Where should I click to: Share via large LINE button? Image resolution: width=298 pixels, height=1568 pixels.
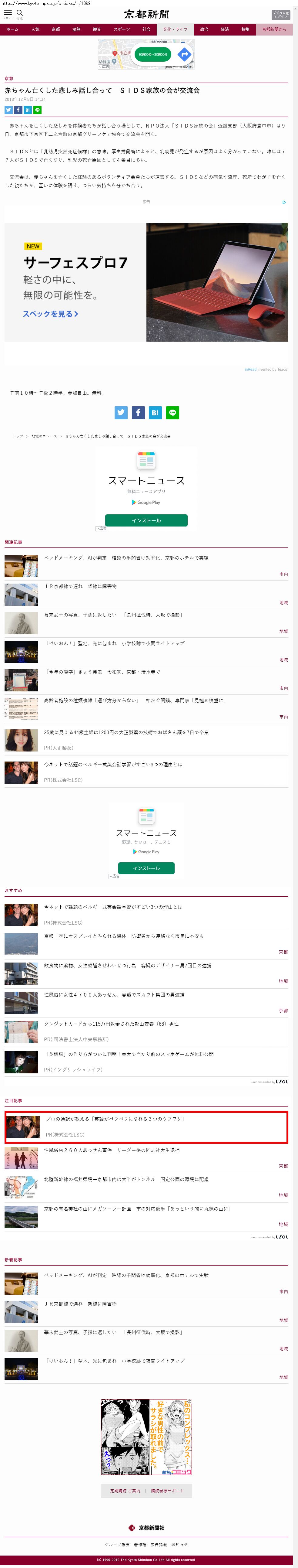pos(173,413)
